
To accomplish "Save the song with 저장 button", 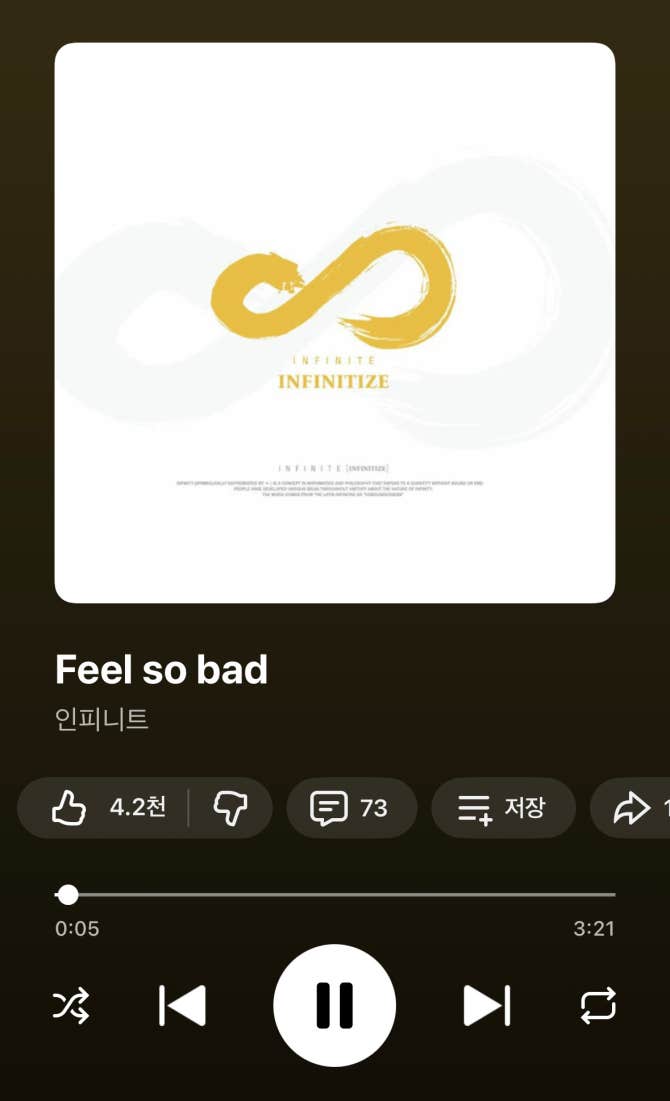I will click(502, 808).
